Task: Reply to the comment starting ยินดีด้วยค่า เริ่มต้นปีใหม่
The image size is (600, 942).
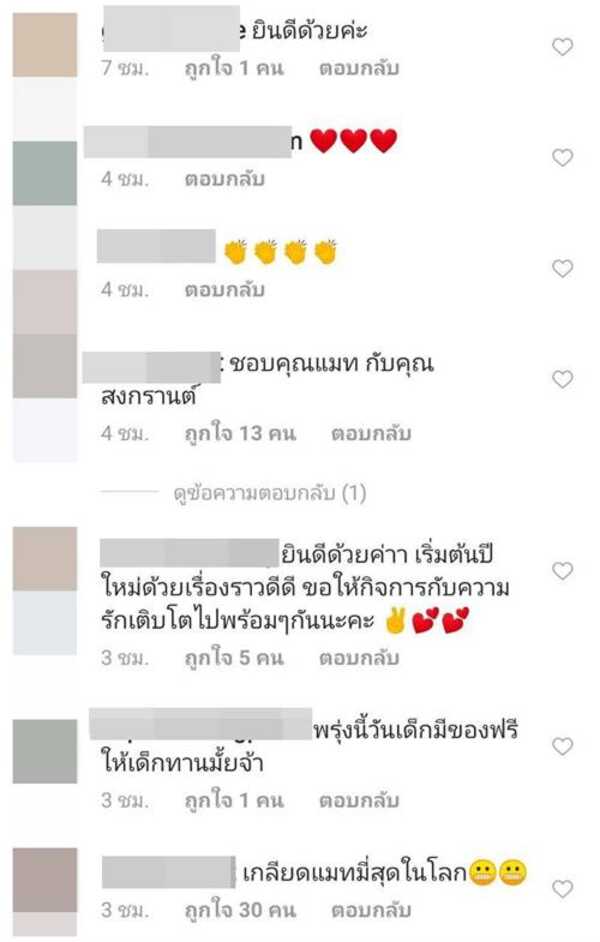Action: (x=359, y=658)
